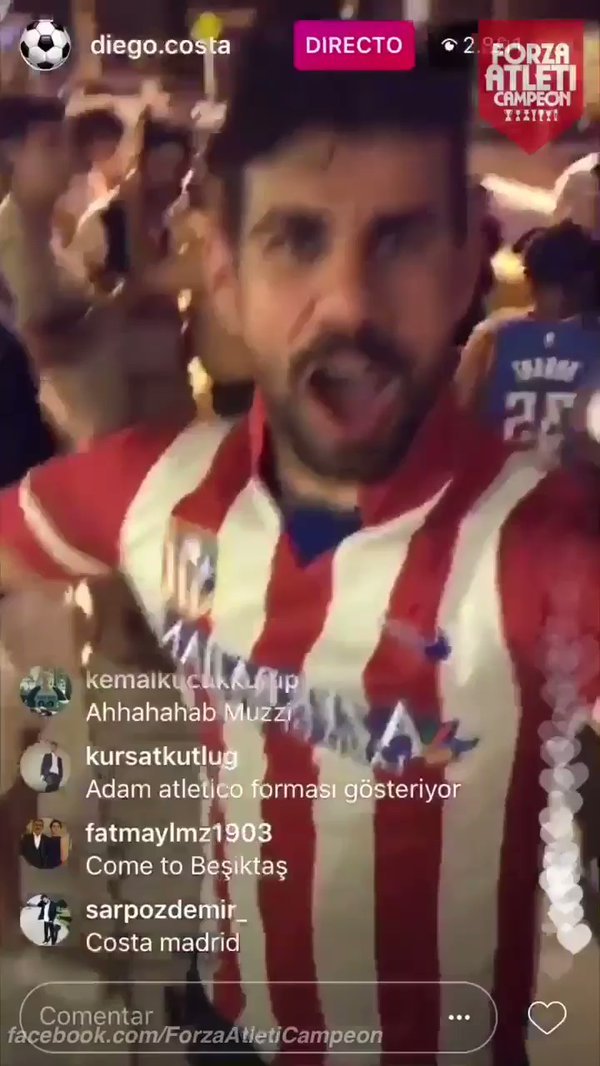Send a heart to the live video
This screenshot has height=1066, width=600.
point(547,1017)
